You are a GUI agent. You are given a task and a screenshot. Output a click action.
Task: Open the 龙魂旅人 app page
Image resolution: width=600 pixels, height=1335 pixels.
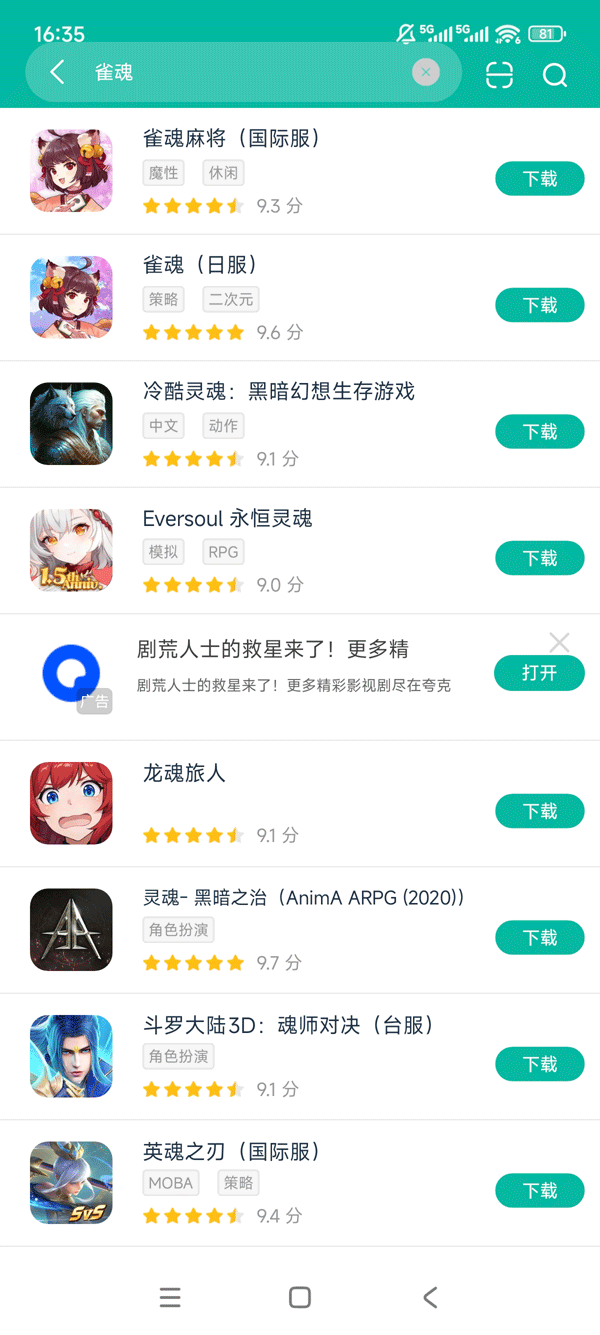[x=184, y=773]
